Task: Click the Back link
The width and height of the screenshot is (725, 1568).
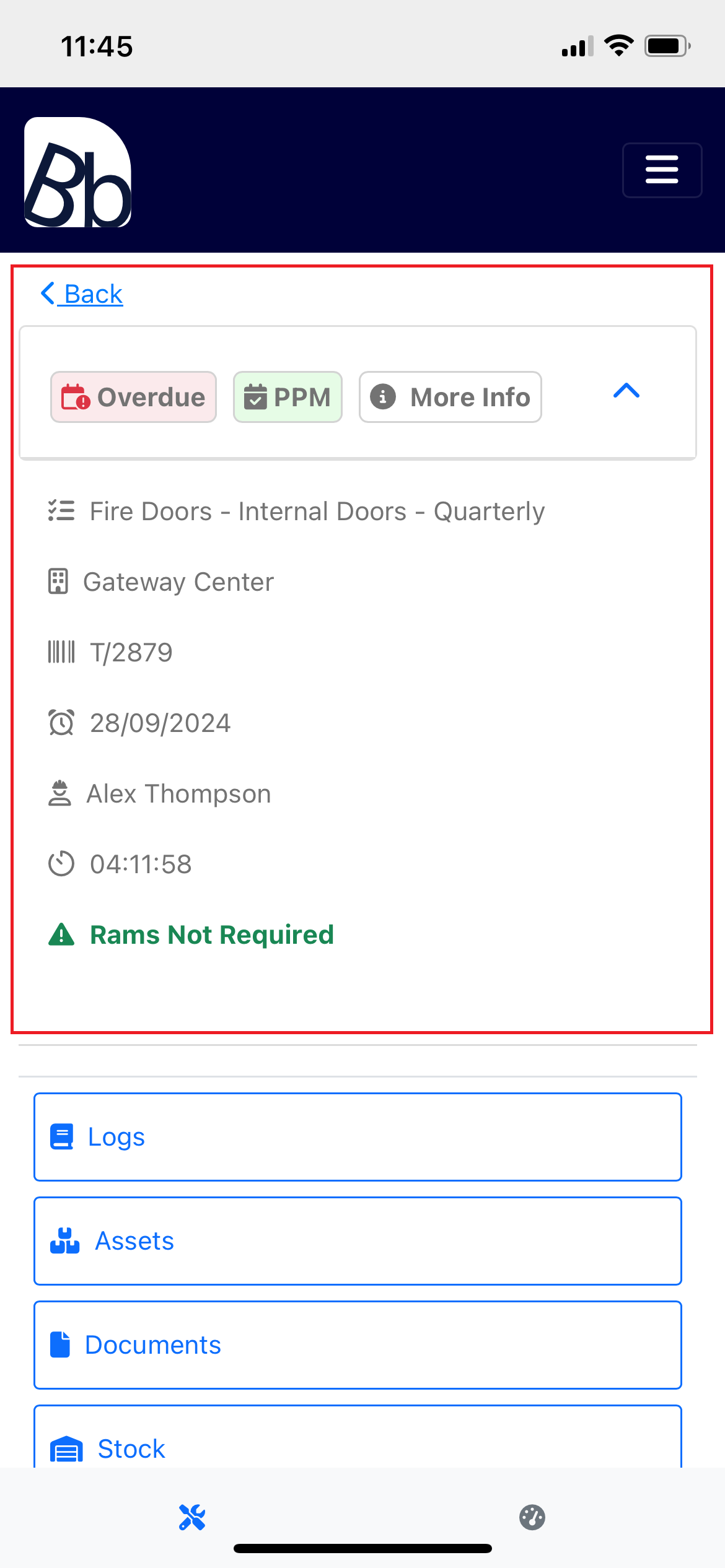Action: [x=81, y=294]
